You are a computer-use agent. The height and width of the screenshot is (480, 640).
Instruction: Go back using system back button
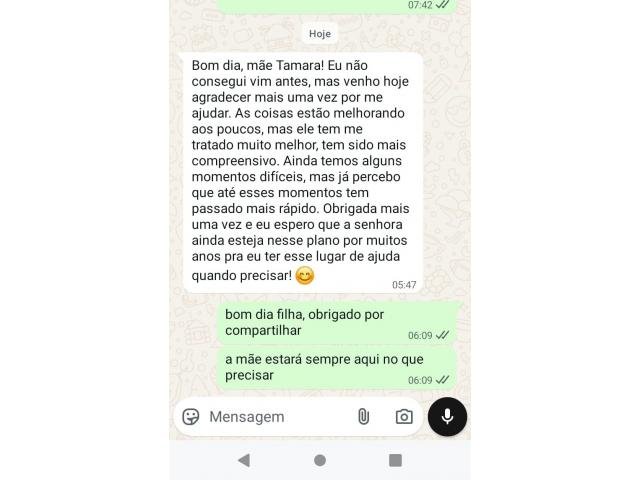[244, 460]
